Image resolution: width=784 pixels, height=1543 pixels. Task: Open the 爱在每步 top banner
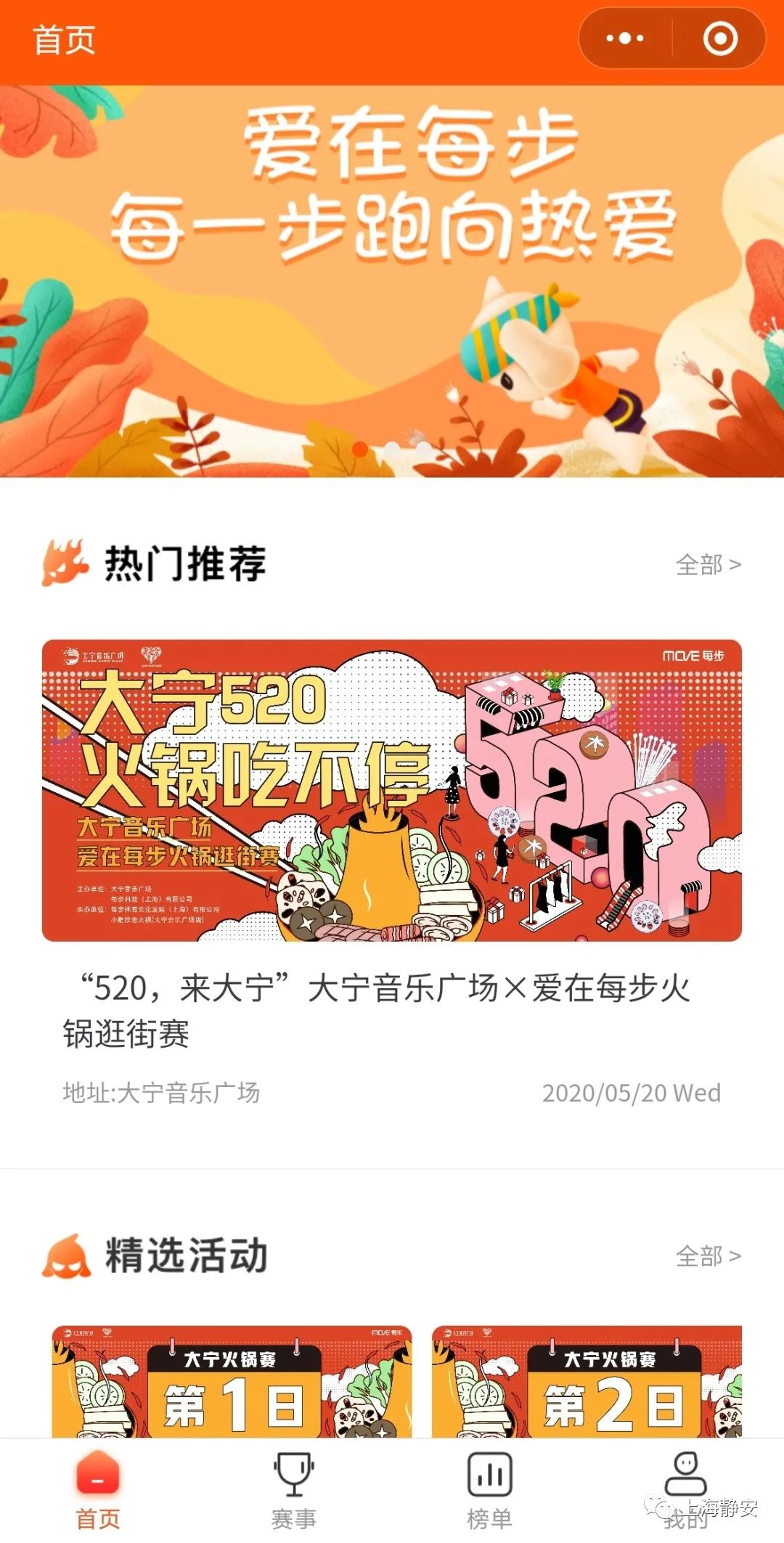pyautogui.click(x=392, y=282)
